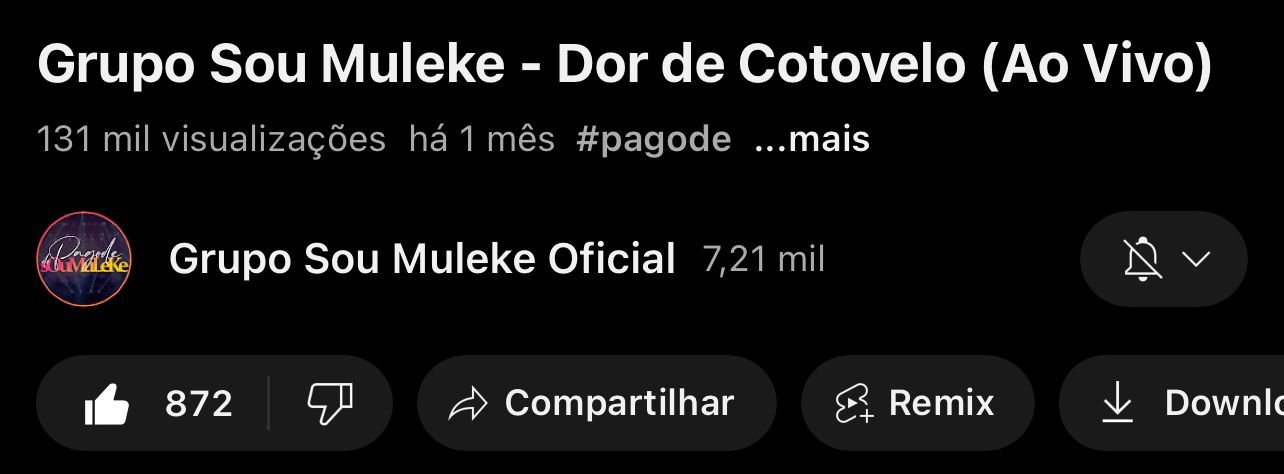Create a Remix of this video
This screenshot has width=1284, height=474.
[916, 403]
